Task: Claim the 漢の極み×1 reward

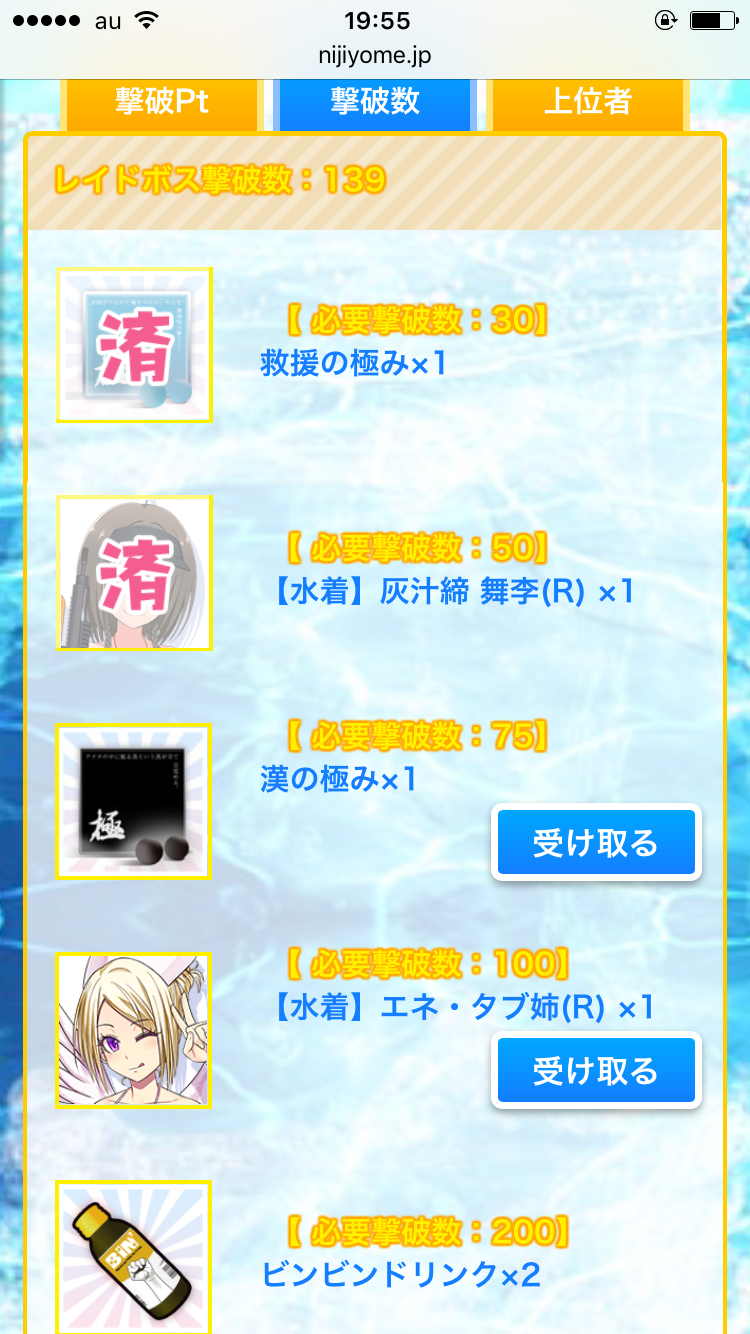Action: pos(596,843)
